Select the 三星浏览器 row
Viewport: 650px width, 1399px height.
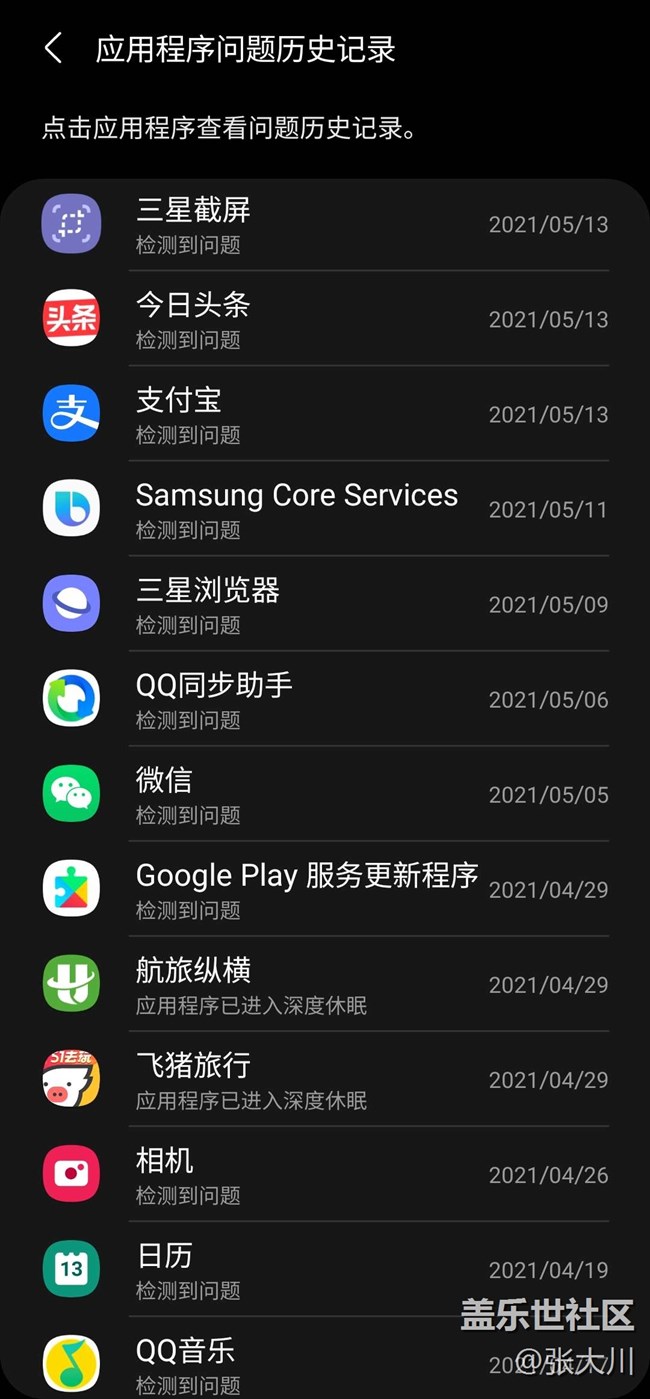[324, 604]
